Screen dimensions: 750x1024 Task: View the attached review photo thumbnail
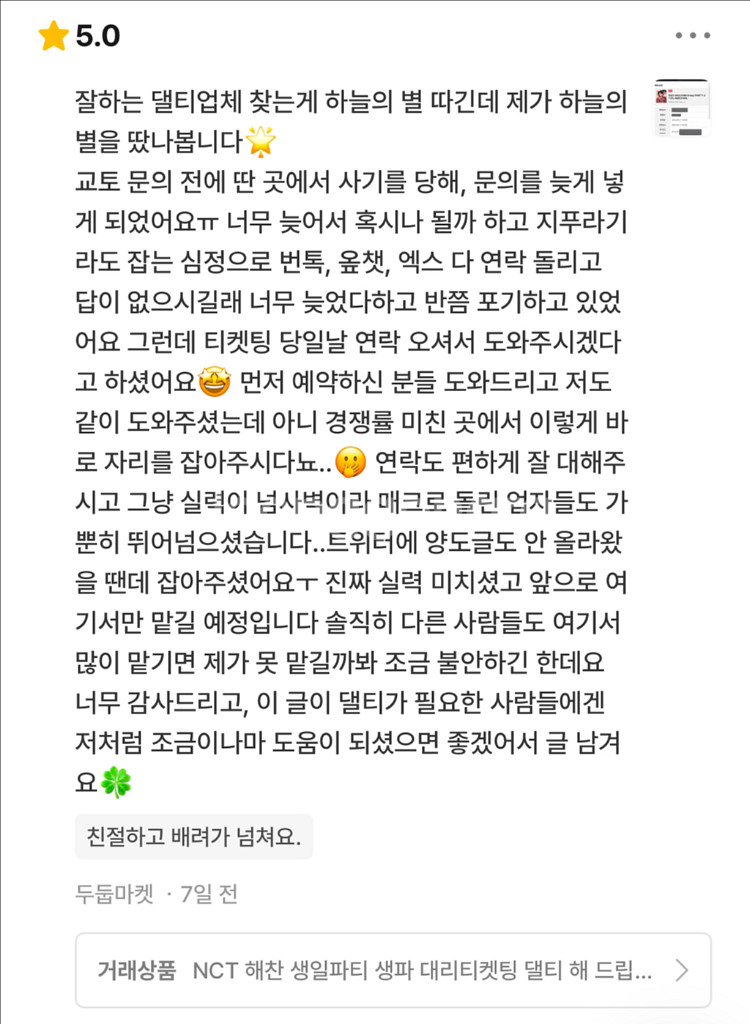coord(681,109)
